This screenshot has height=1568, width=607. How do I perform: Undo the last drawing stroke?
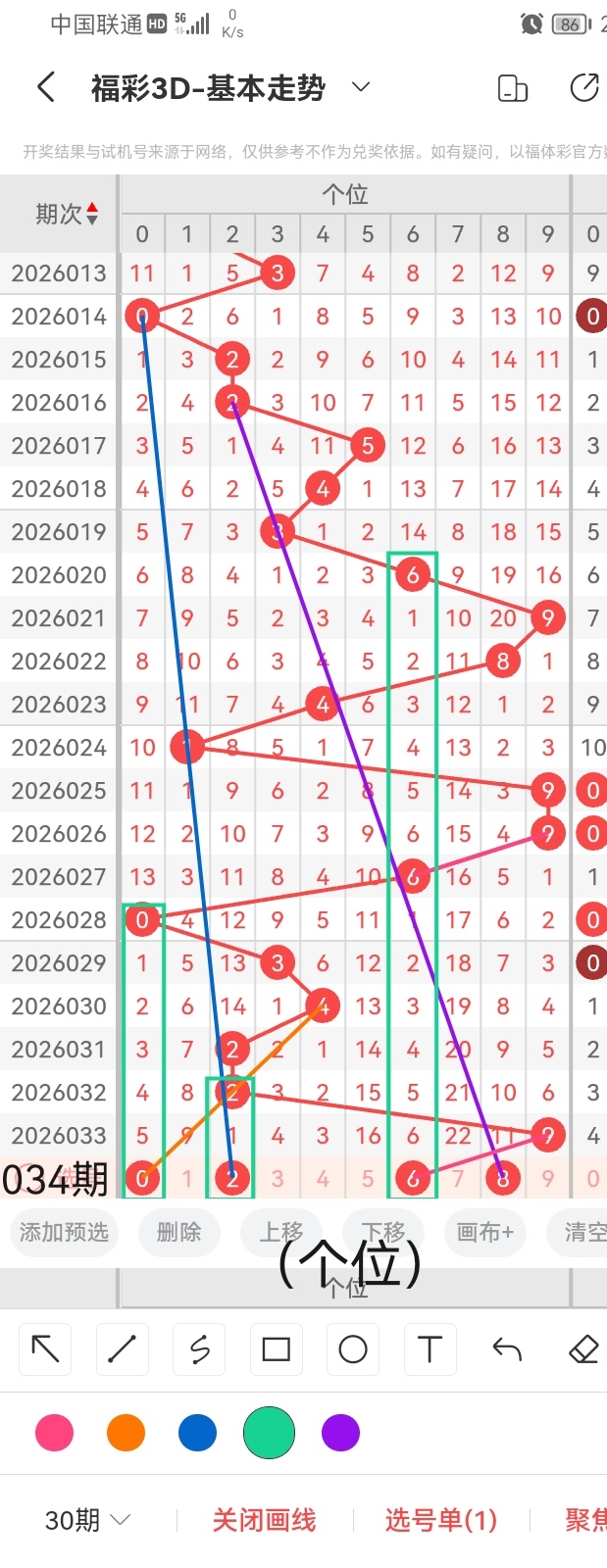[506, 1349]
